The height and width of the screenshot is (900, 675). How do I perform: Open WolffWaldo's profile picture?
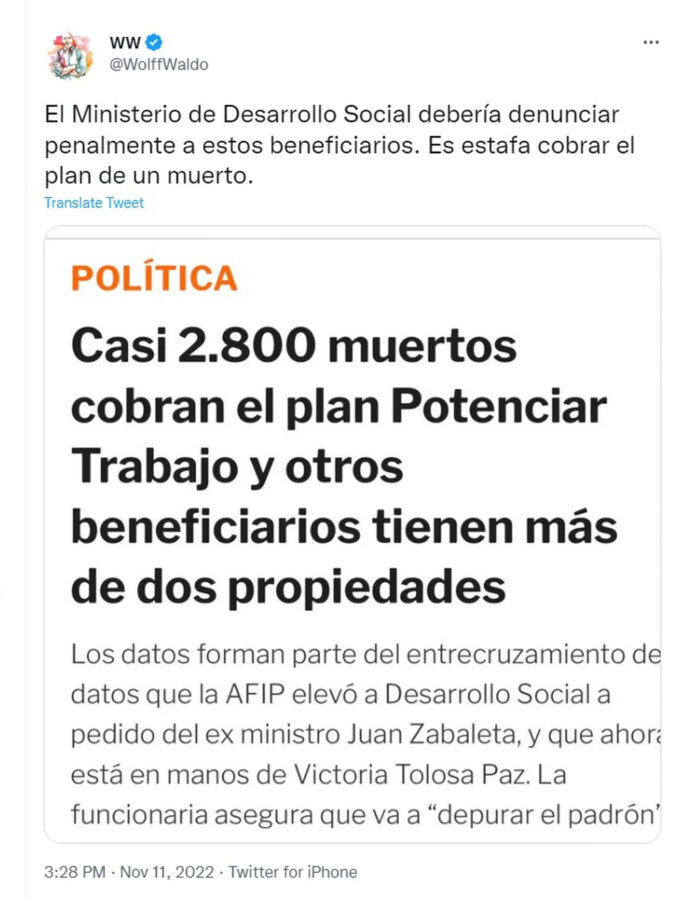[70, 55]
